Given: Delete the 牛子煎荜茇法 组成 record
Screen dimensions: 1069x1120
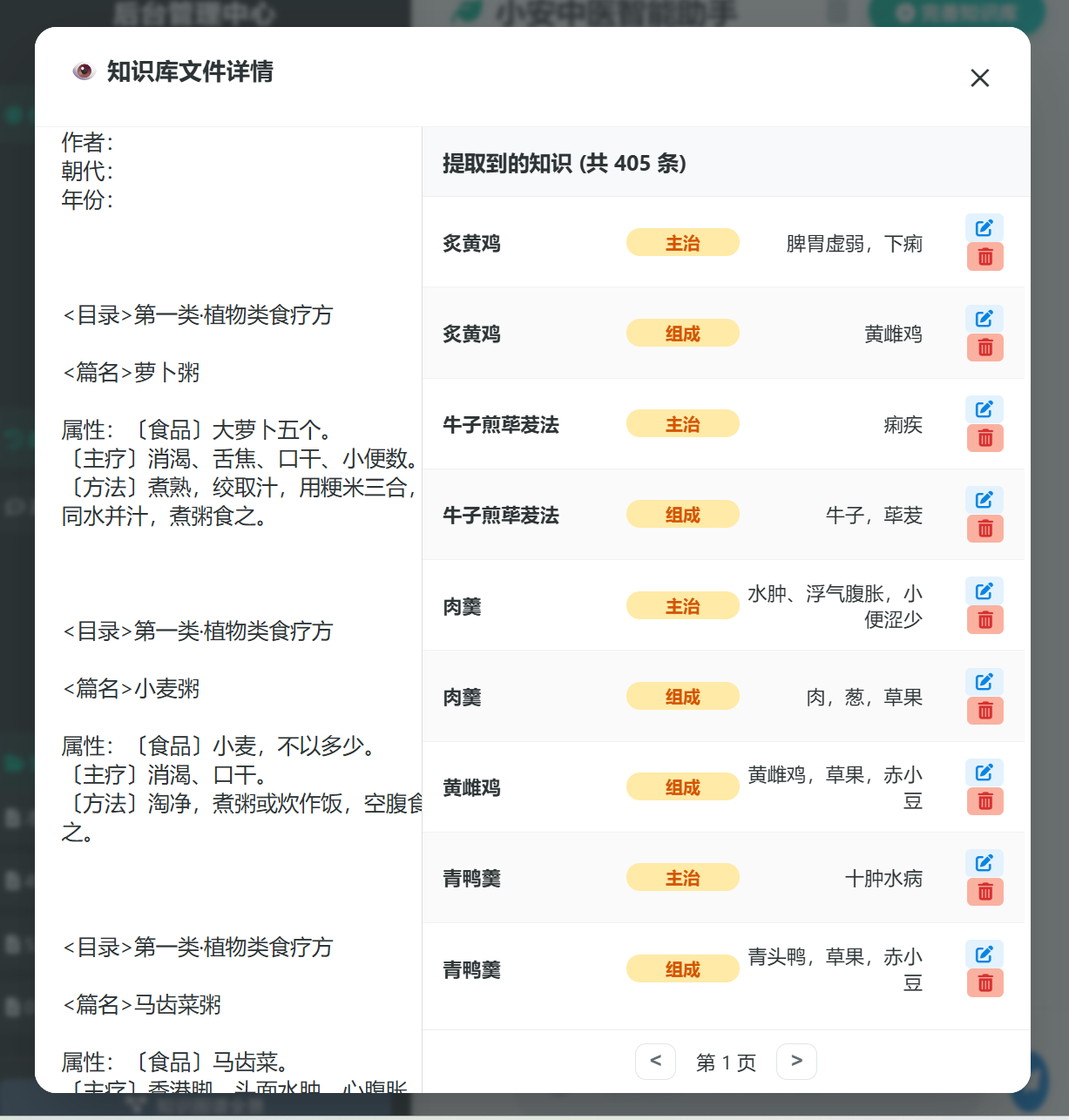Looking at the screenshot, I should [984, 529].
